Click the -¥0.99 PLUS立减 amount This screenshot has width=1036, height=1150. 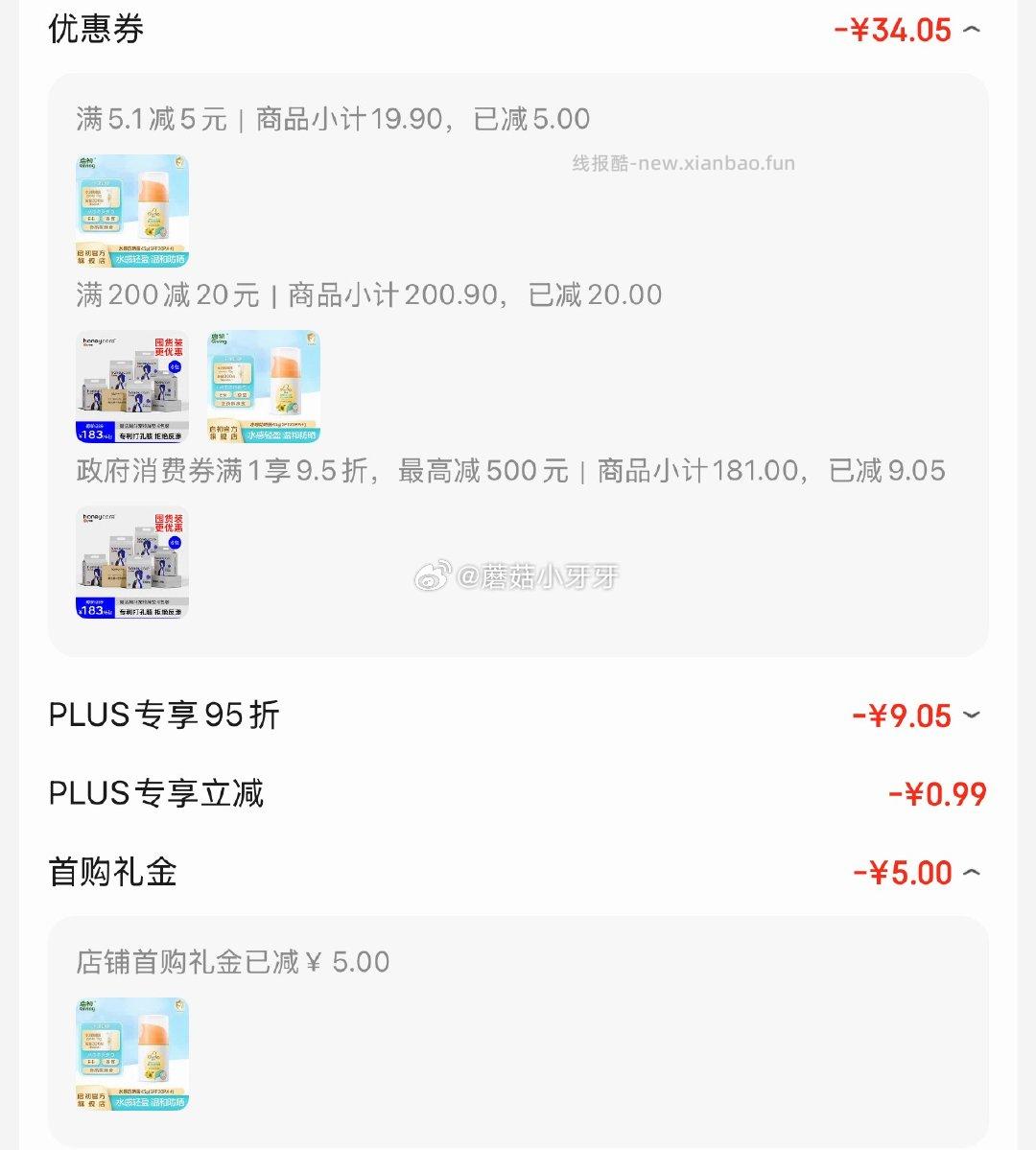tap(937, 793)
